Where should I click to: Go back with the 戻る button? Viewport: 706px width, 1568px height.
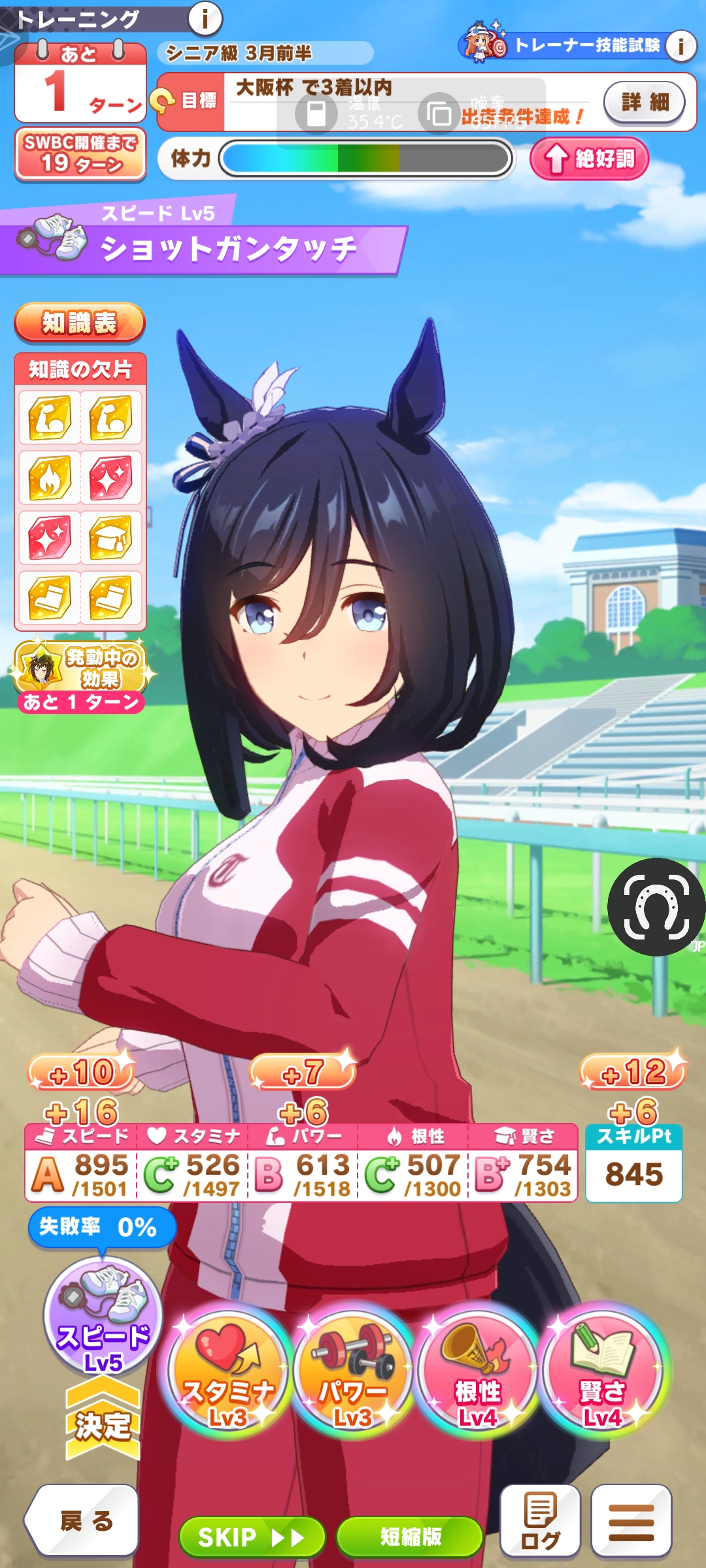[x=84, y=1521]
